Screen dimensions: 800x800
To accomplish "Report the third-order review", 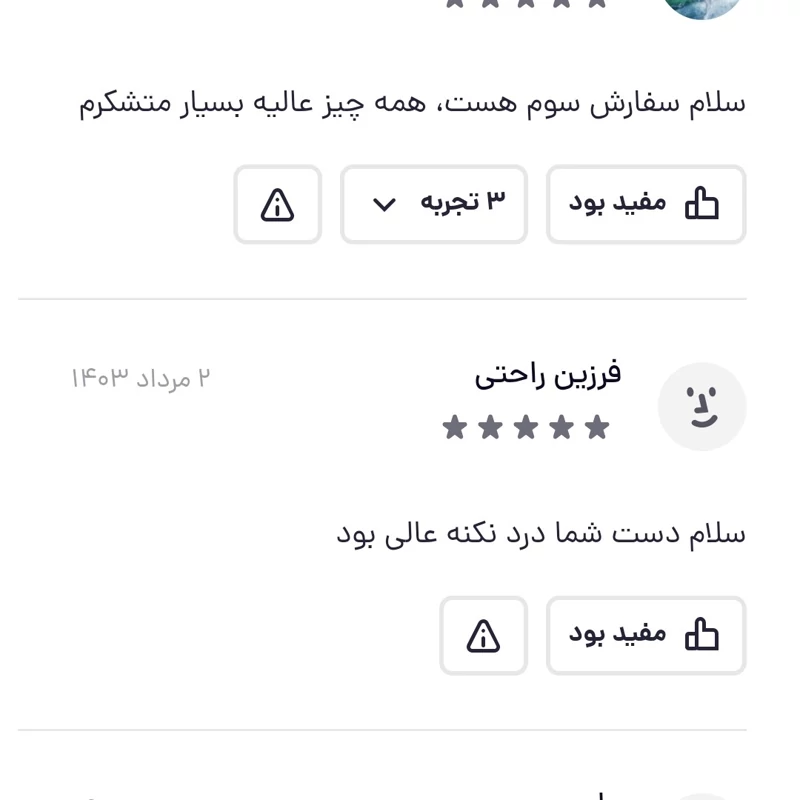I will tap(277, 204).
